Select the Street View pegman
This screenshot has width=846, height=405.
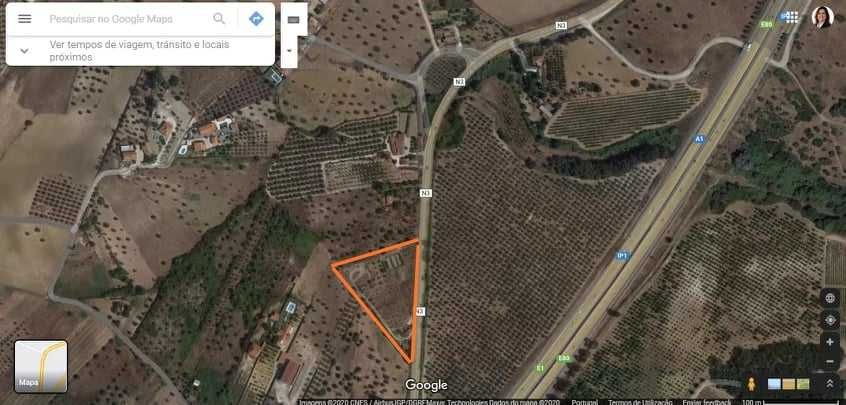[x=751, y=385]
